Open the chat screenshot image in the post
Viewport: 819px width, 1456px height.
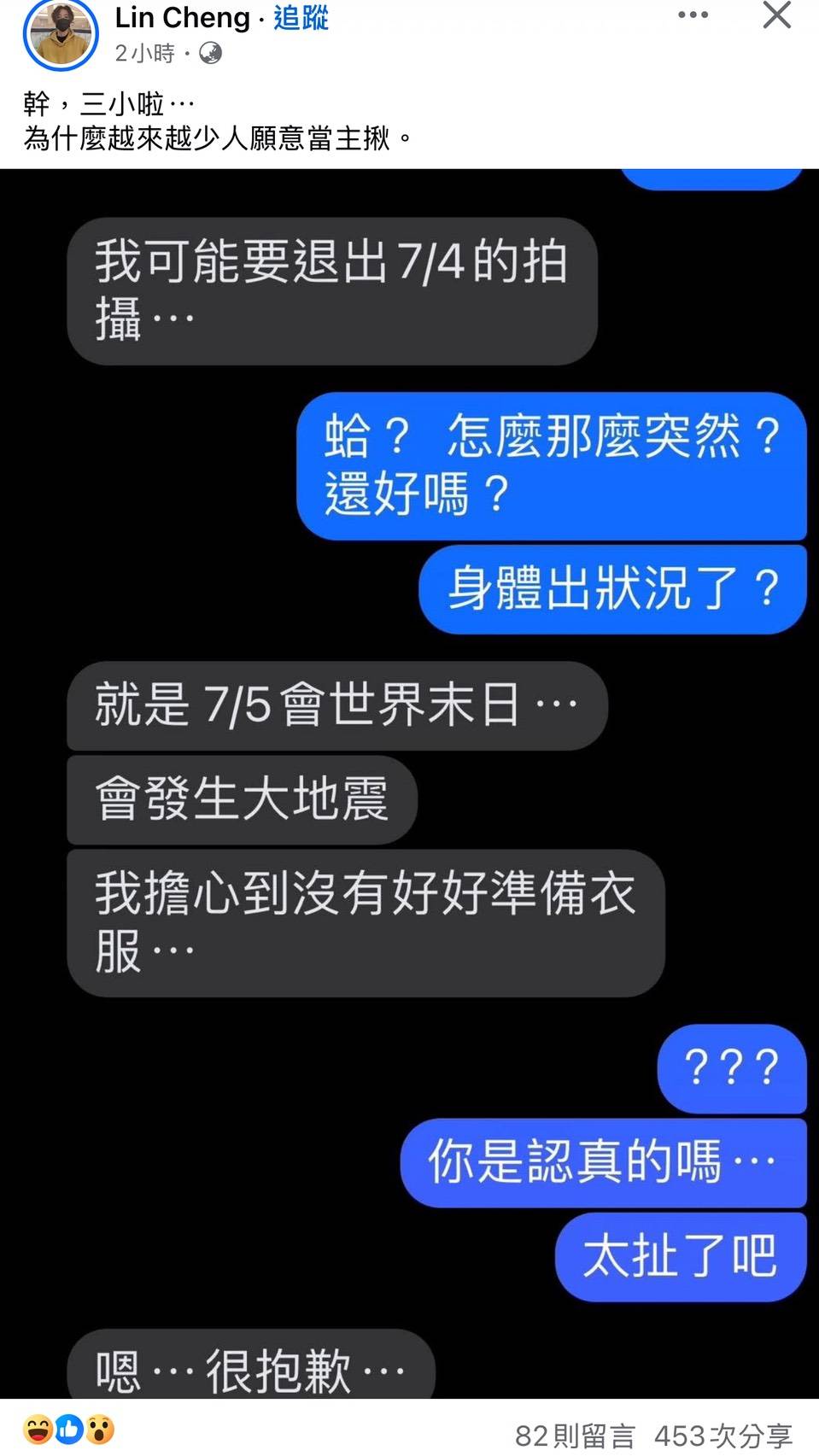coord(409,783)
